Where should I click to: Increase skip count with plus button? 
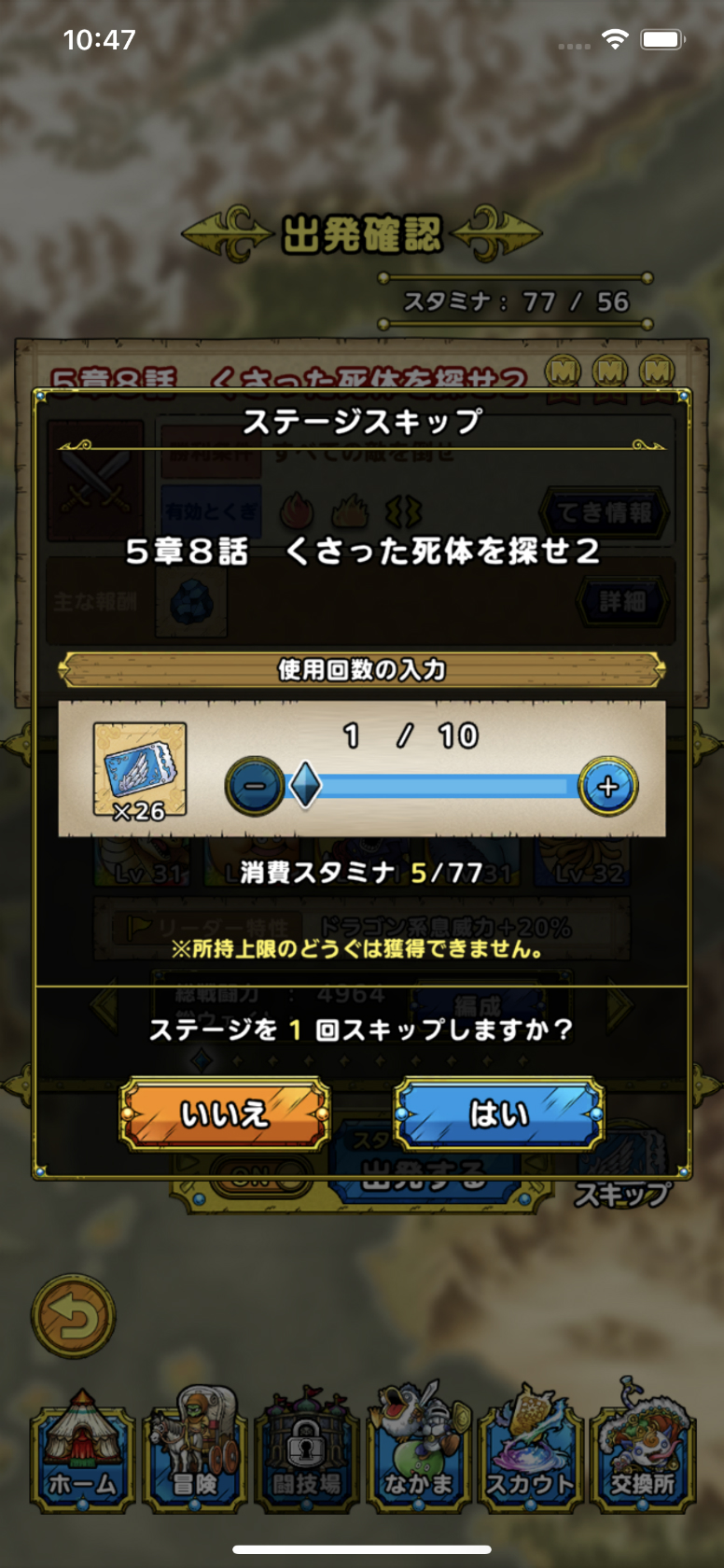point(608,787)
